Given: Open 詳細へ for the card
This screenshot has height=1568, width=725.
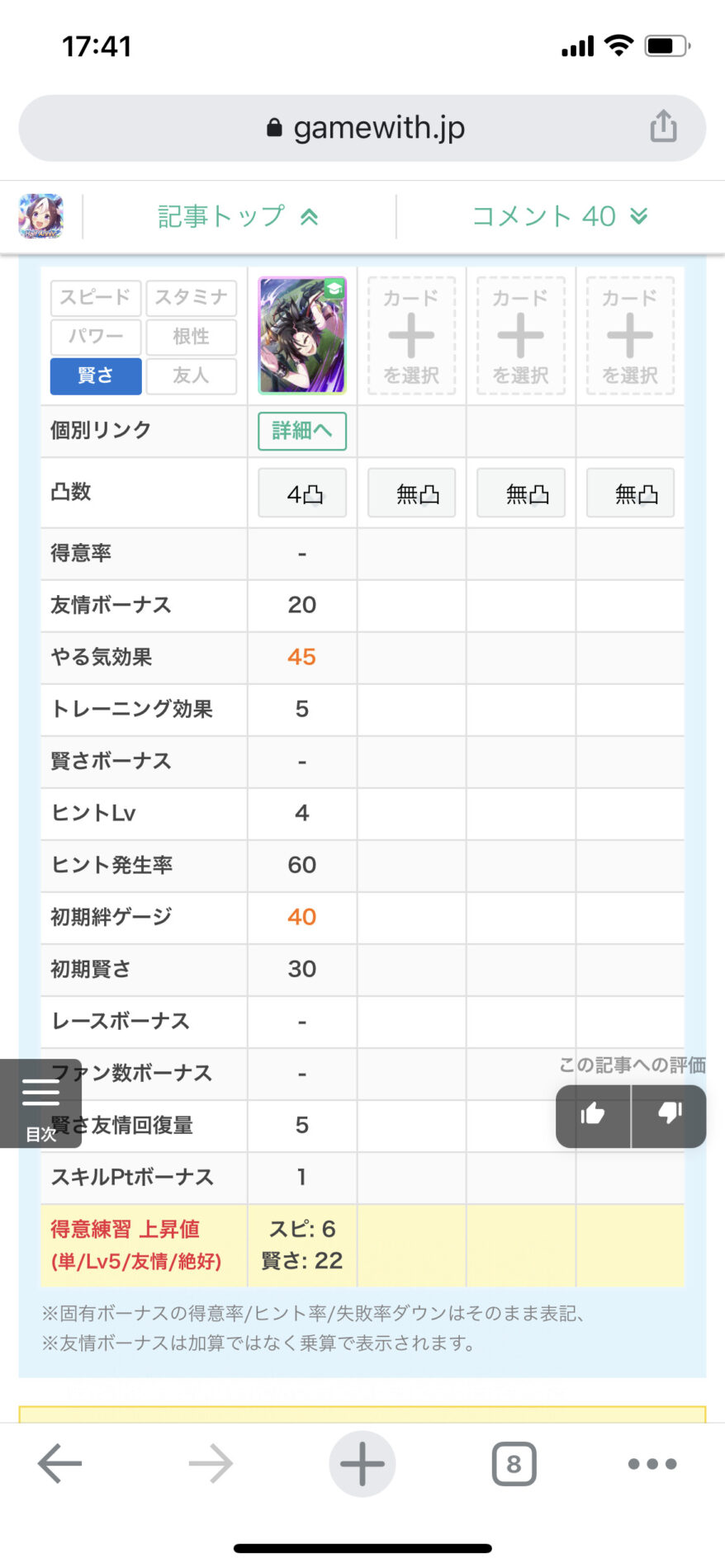Looking at the screenshot, I should click(302, 431).
